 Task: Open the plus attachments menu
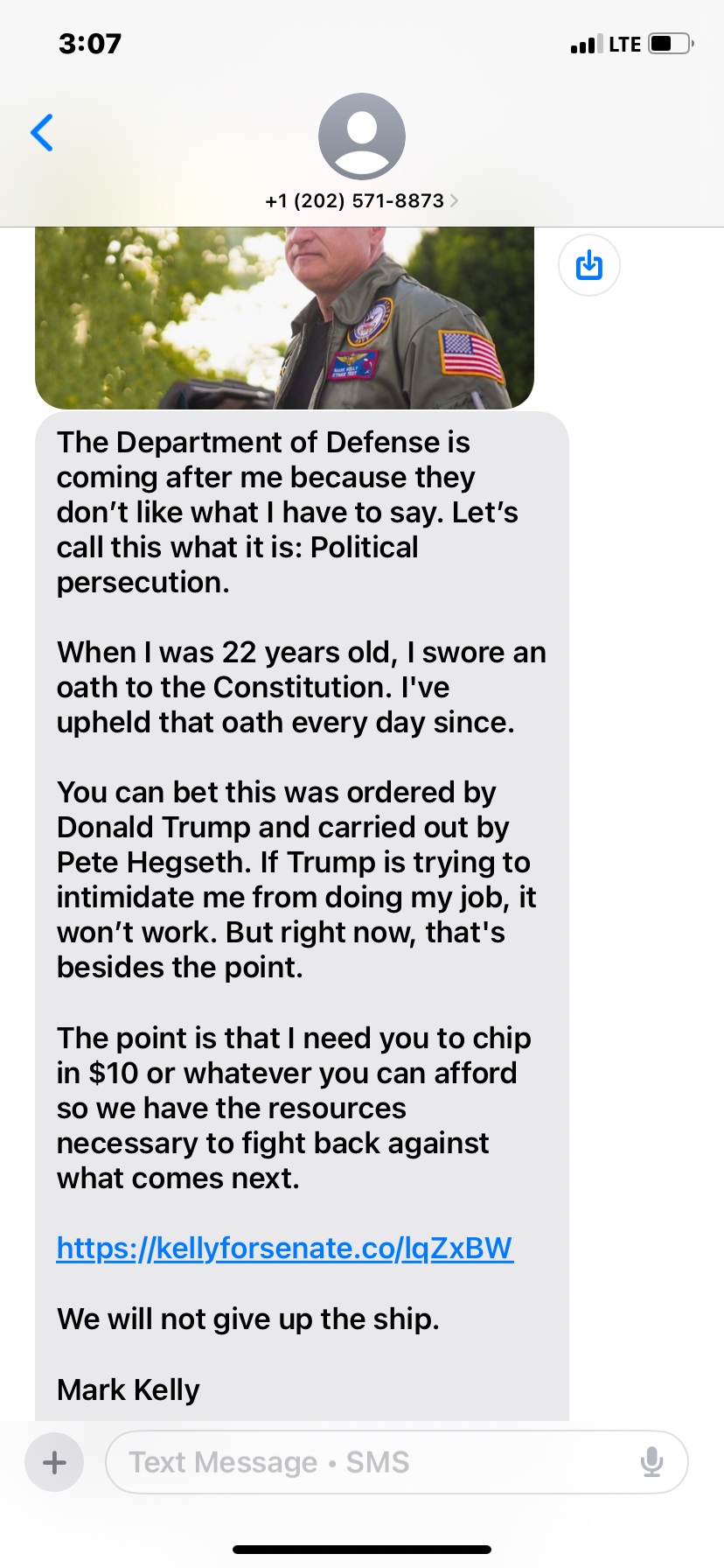pyautogui.click(x=54, y=1462)
